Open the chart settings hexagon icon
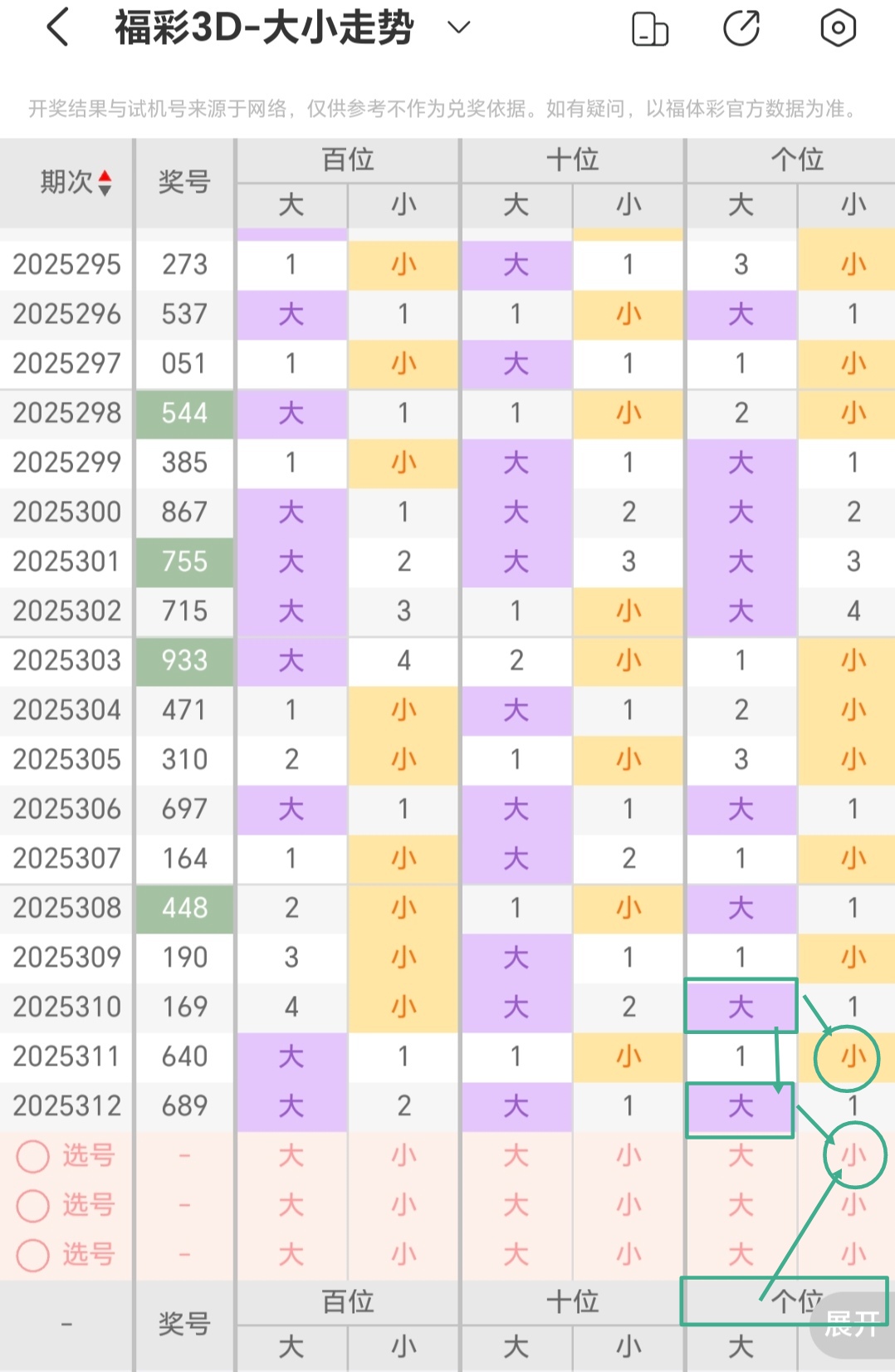Image resolution: width=895 pixels, height=1372 pixels. [x=838, y=28]
